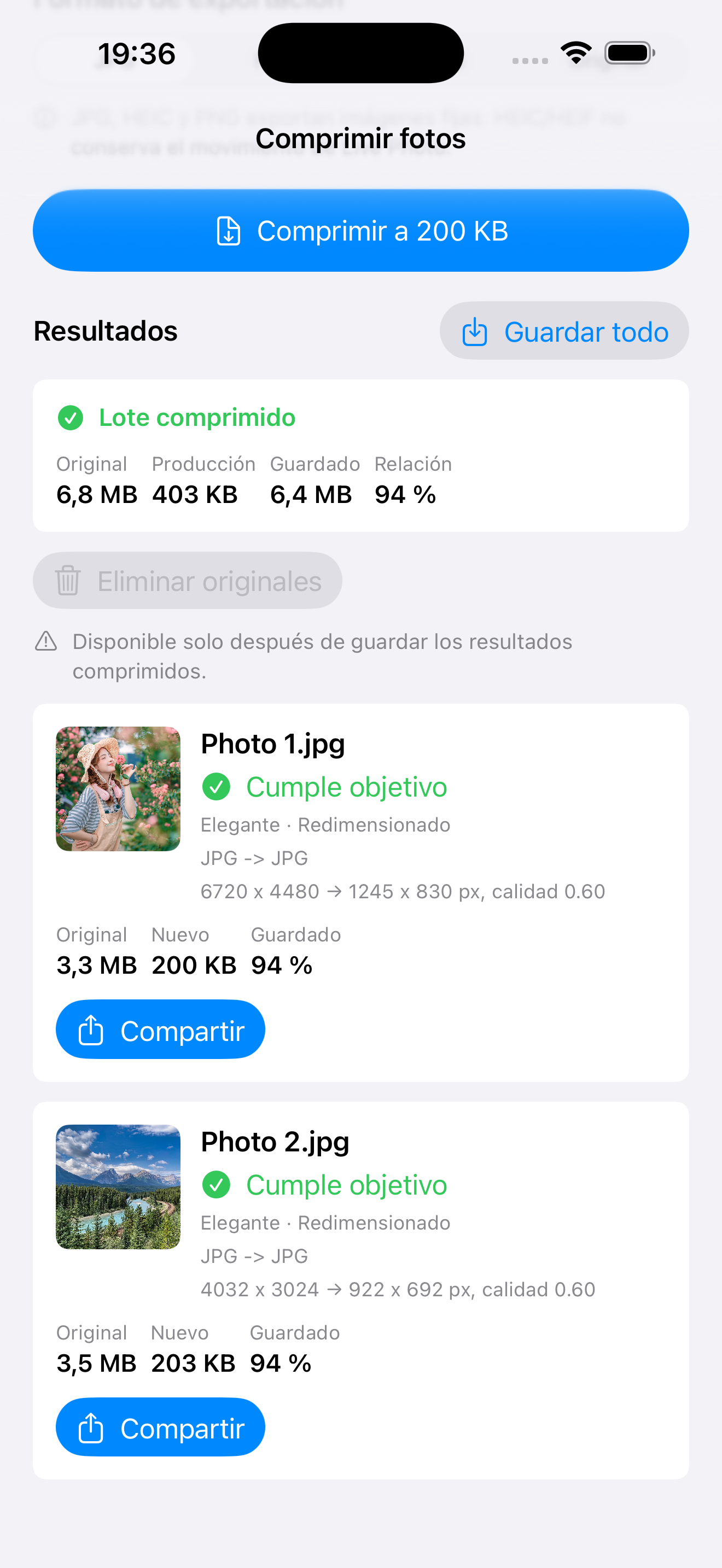The image size is (722, 1568).
Task: Save all results with Guardar todo
Action: [564, 331]
